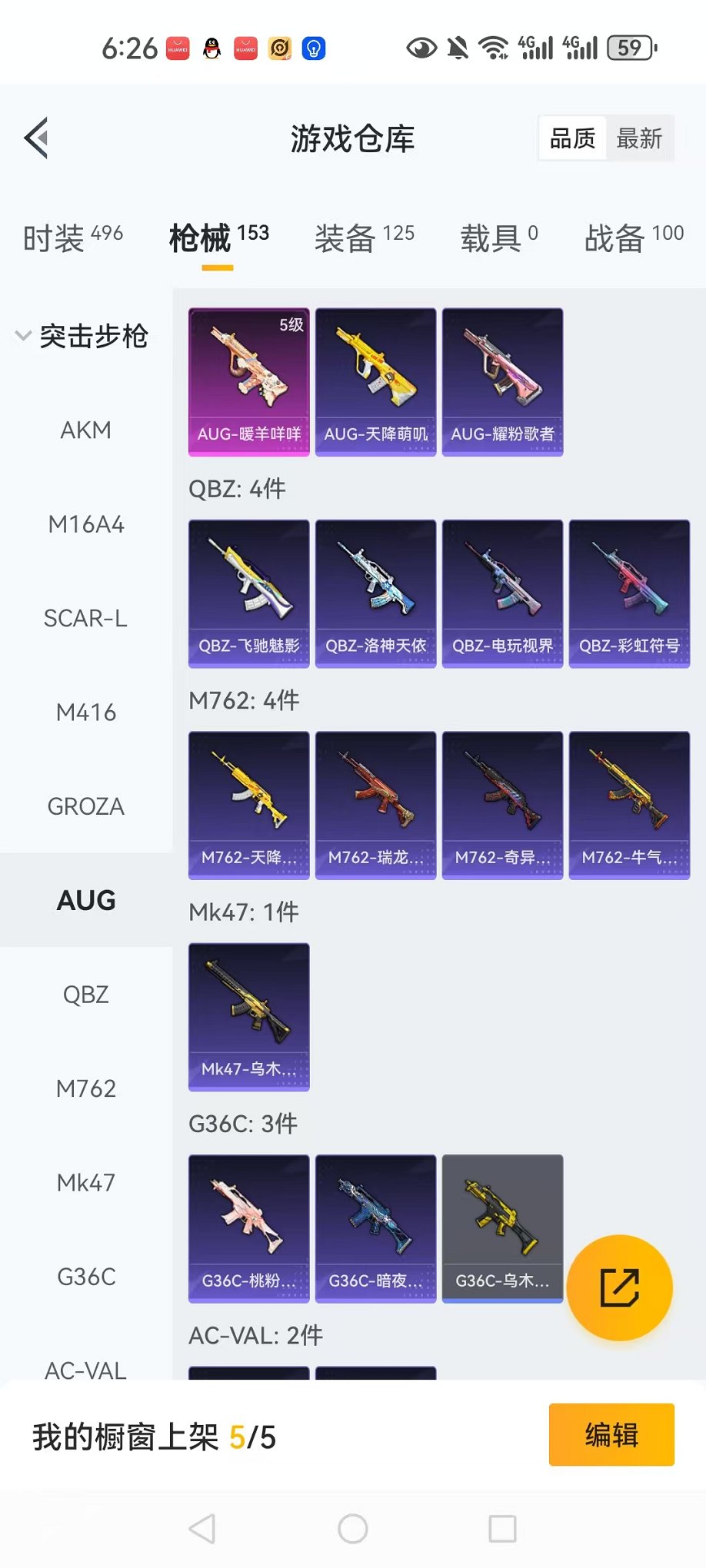Sort items by 品质

(x=572, y=138)
